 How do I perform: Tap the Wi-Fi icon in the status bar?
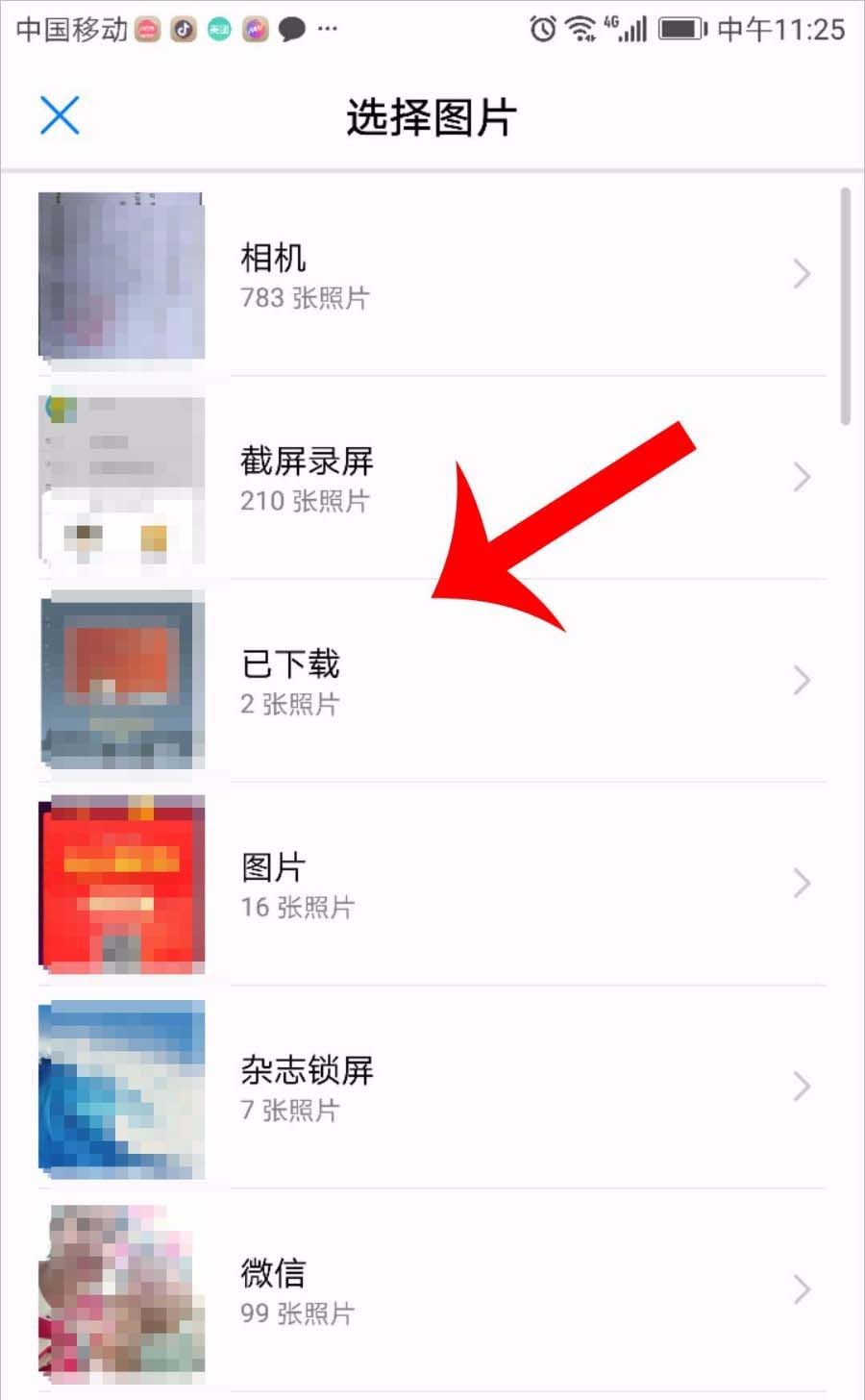coord(579,29)
